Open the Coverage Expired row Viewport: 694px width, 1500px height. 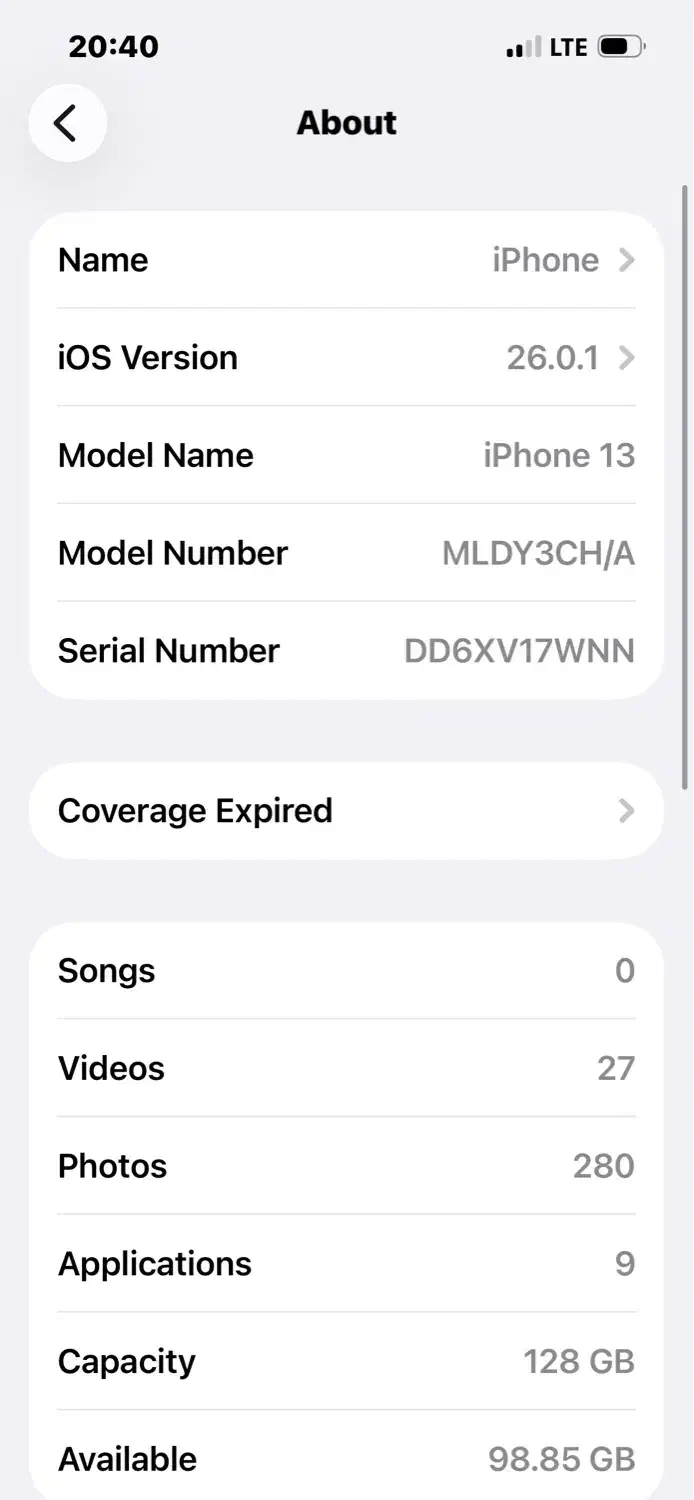(346, 811)
